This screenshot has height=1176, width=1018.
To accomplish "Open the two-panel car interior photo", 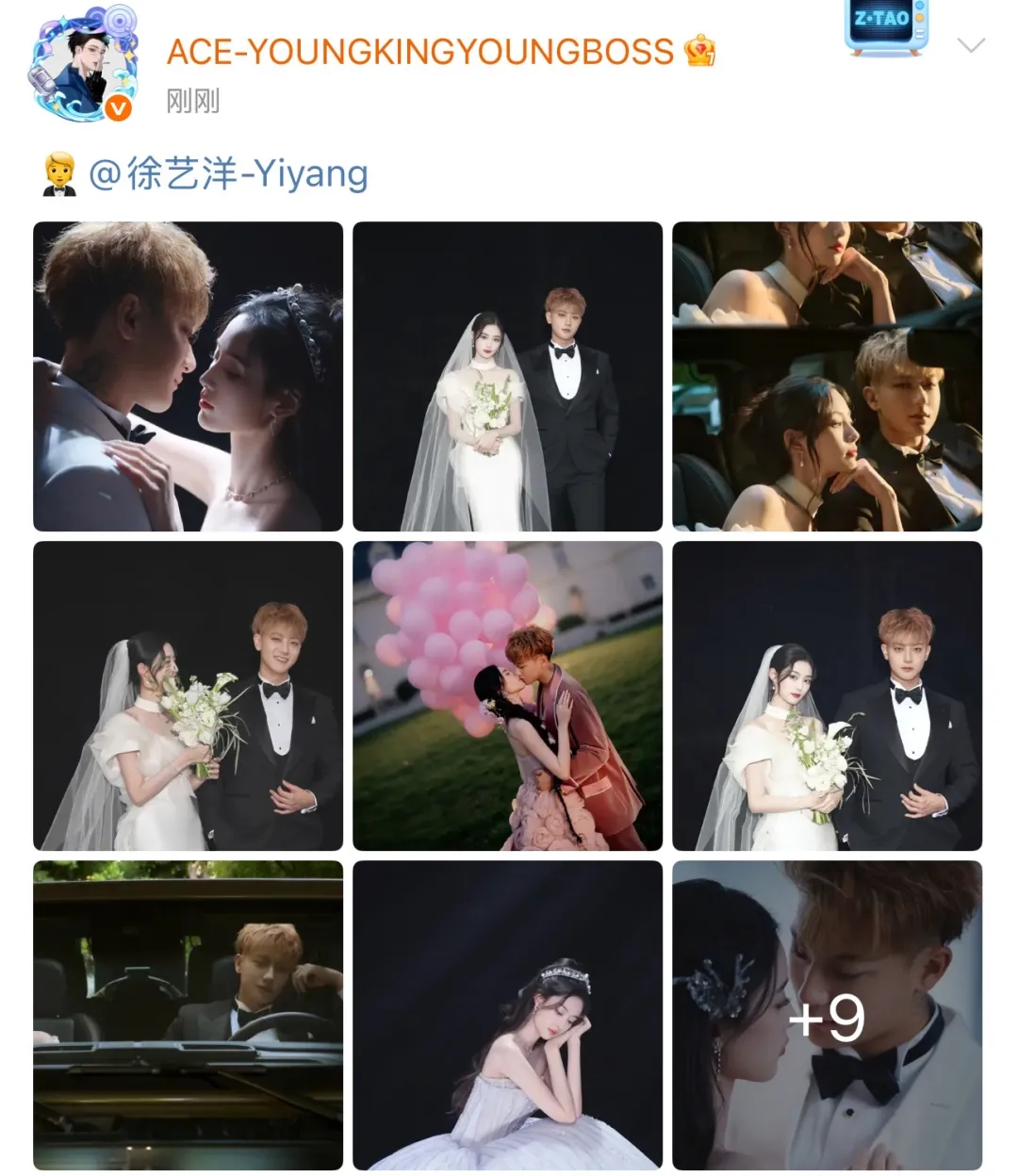I will [x=827, y=377].
